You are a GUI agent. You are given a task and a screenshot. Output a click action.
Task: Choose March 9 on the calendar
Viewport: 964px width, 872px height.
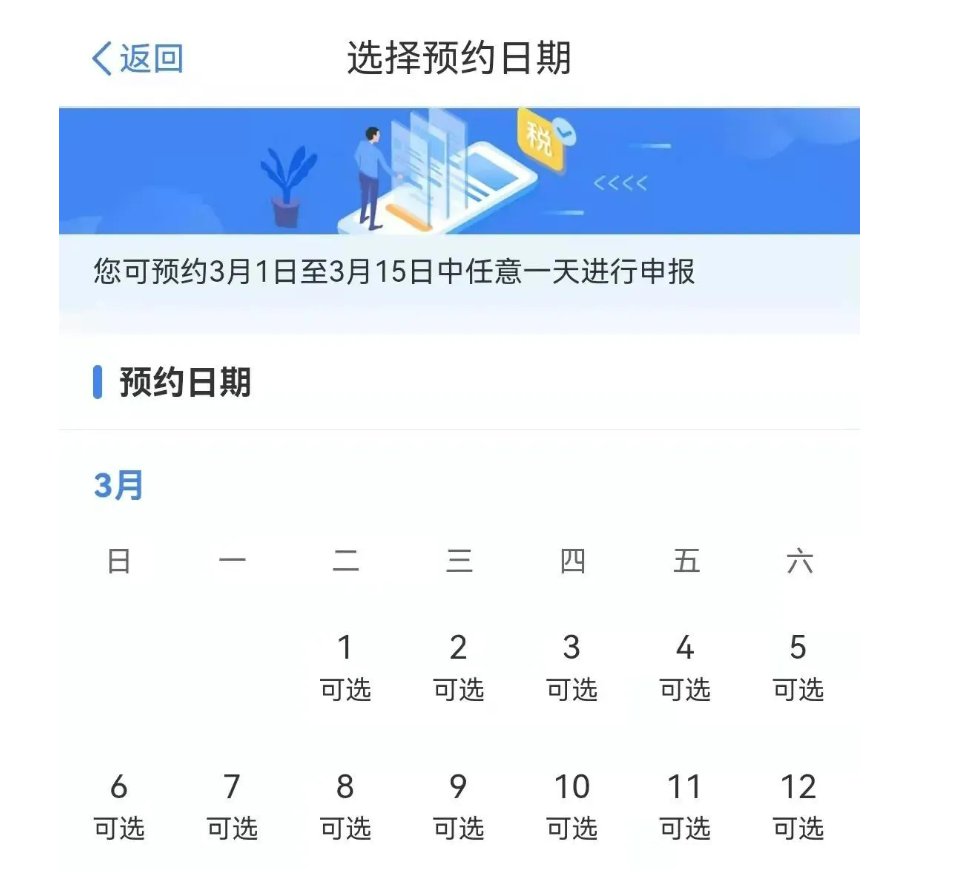pyautogui.click(x=458, y=805)
